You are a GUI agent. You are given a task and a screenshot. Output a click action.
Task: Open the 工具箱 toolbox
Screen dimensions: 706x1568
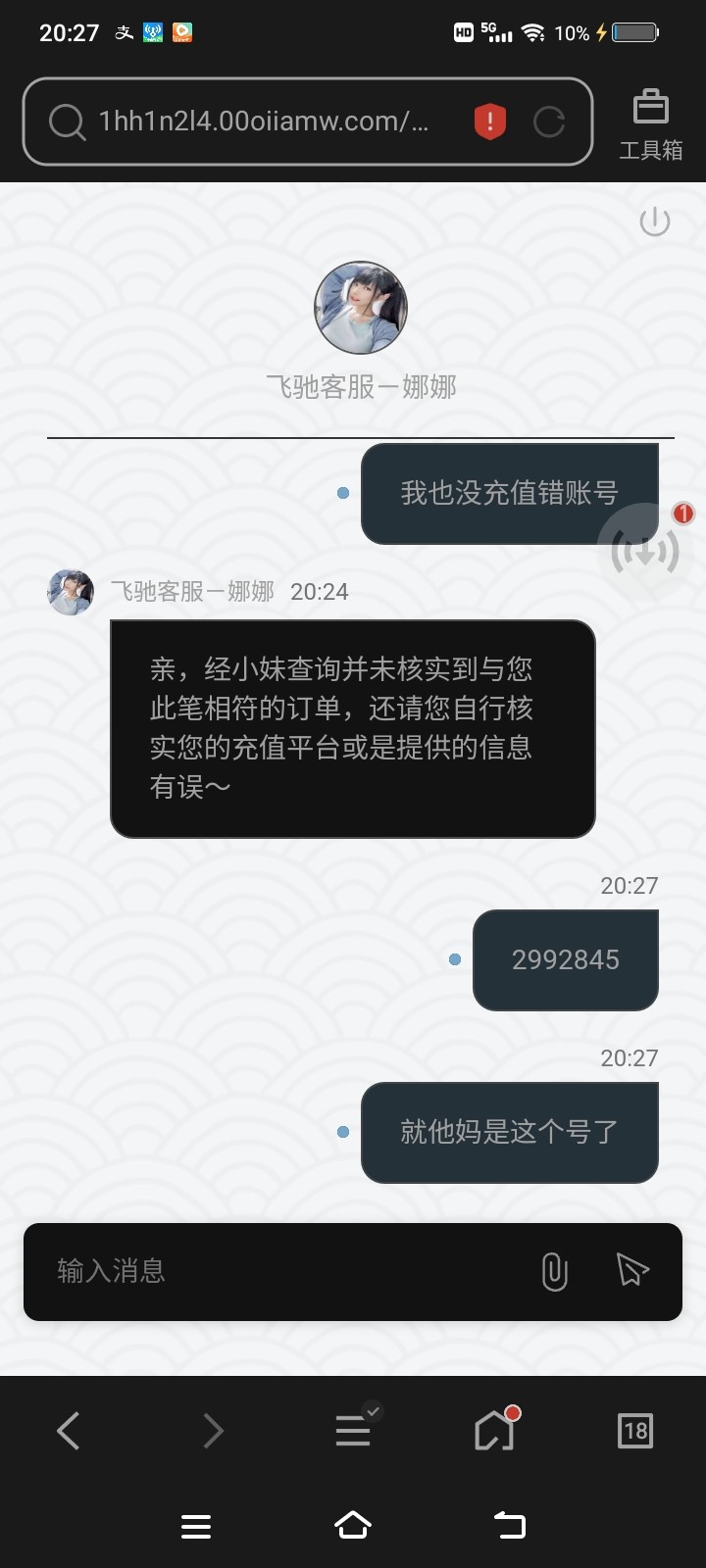650,124
